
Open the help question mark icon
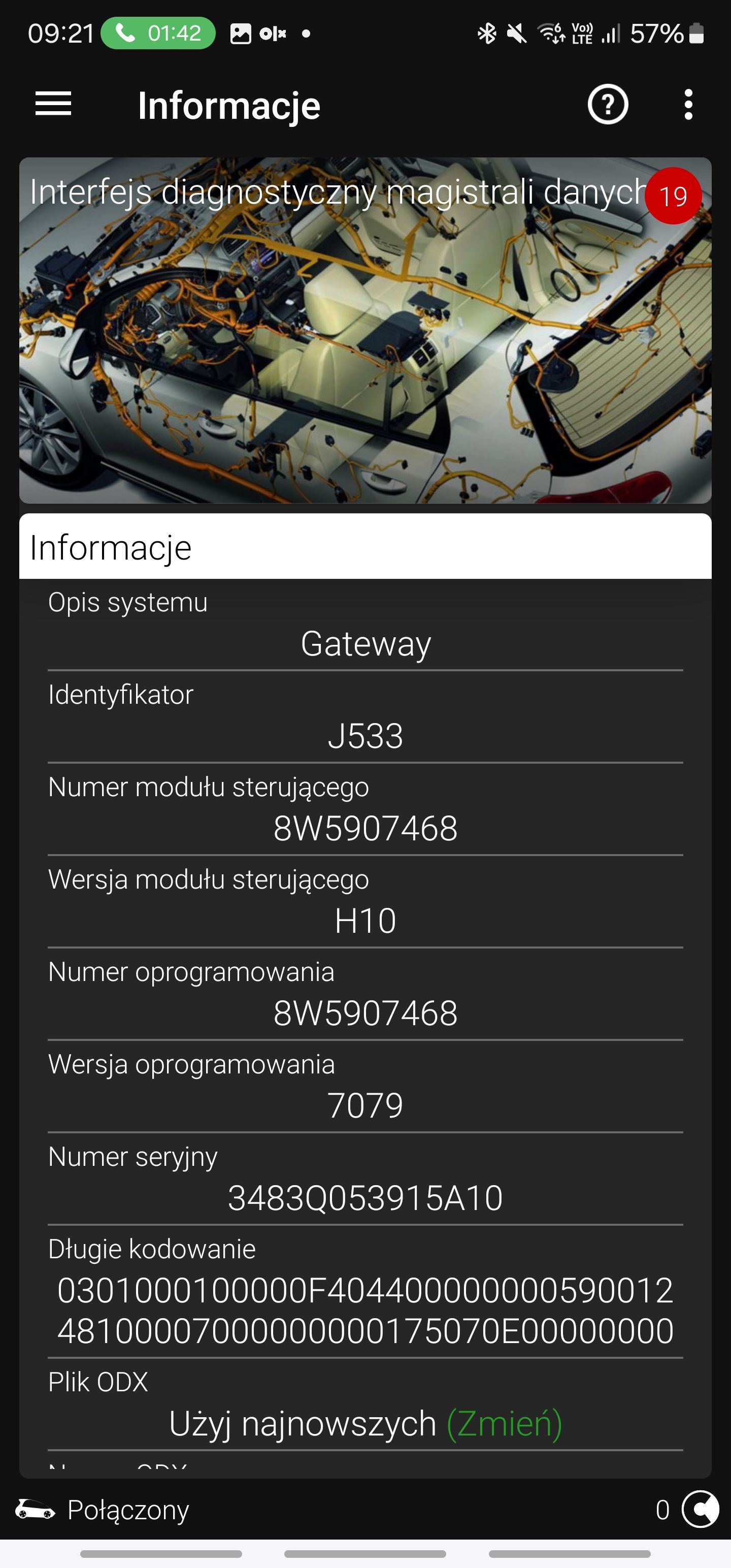click(x=608, y=105)
